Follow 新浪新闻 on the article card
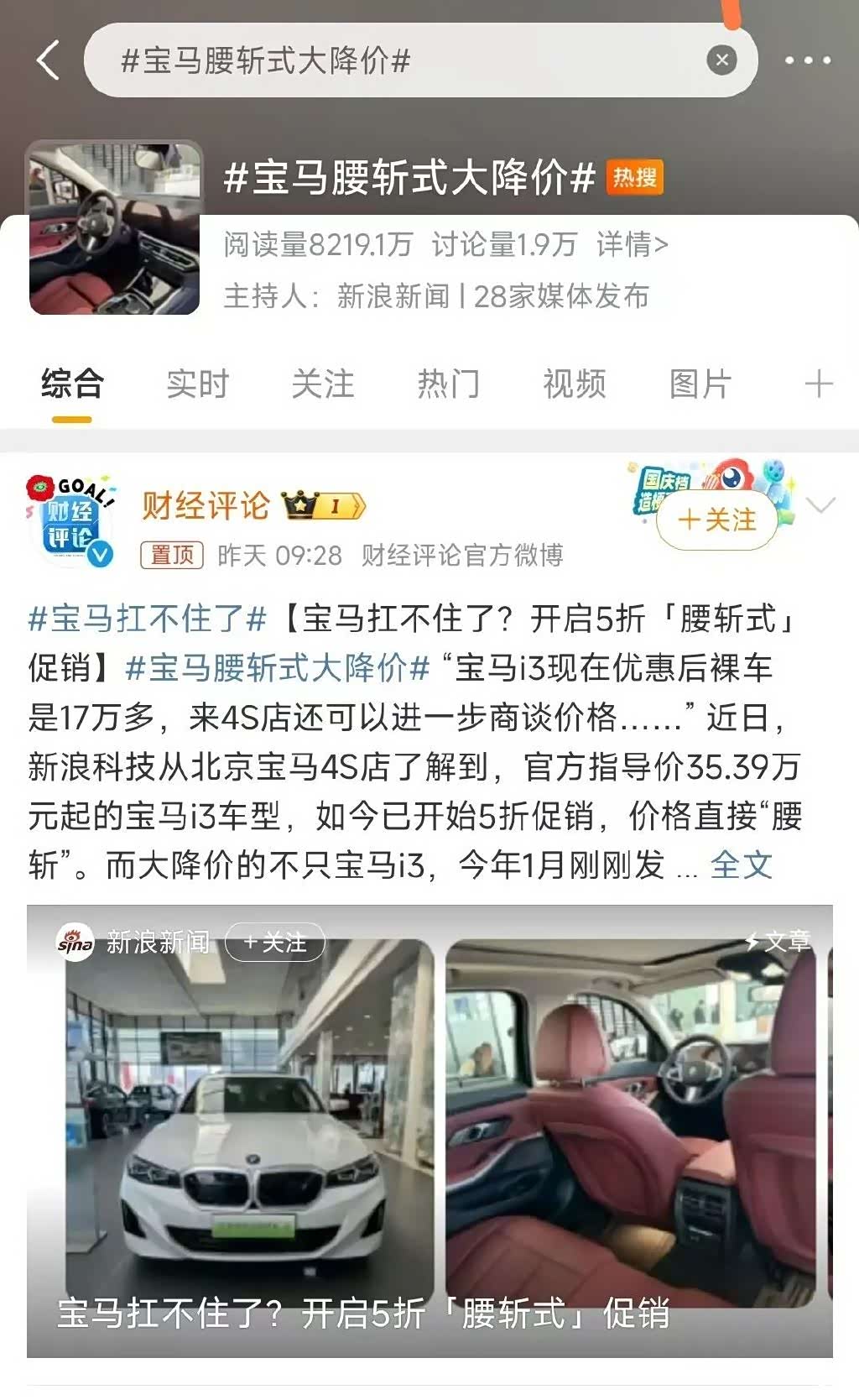 (274, 943)
